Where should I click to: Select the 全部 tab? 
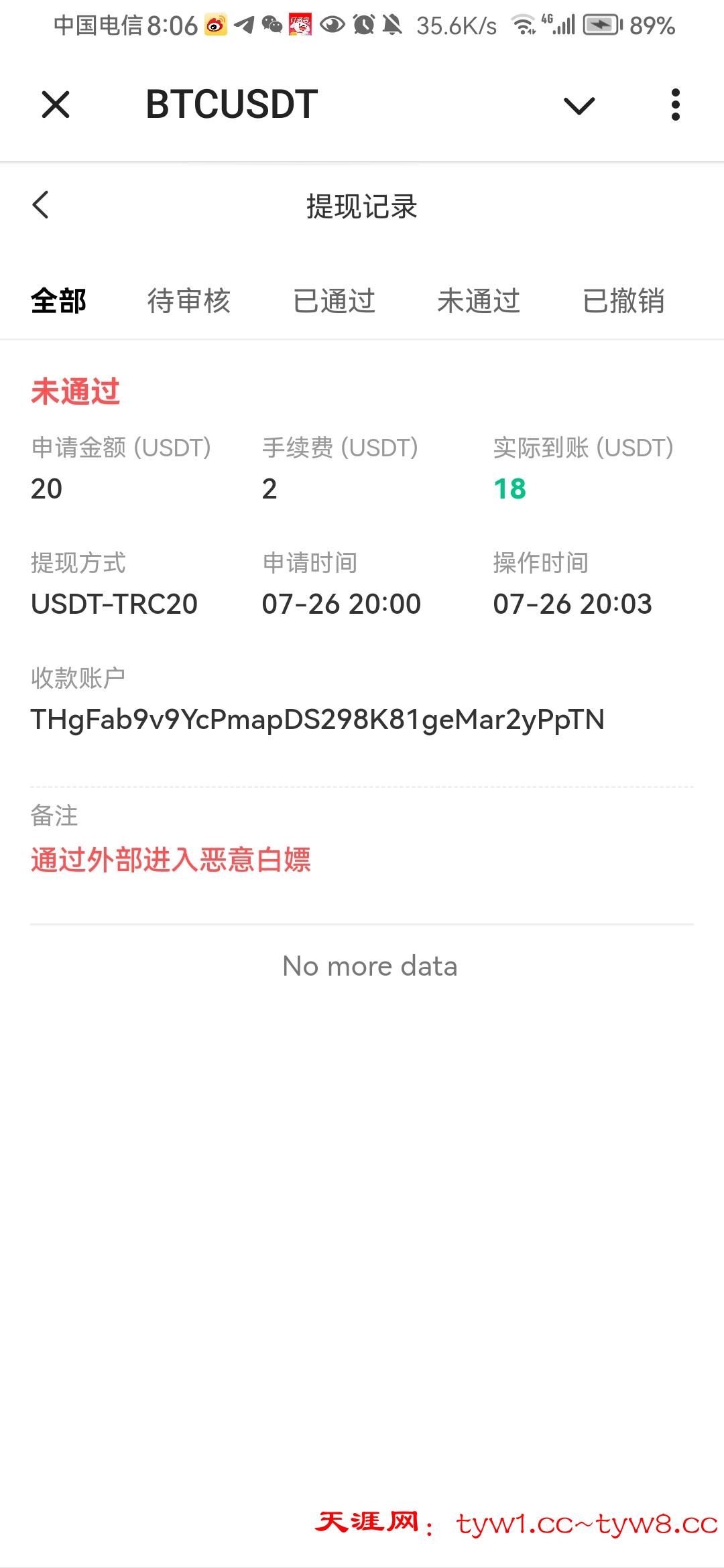click(58, 301)
